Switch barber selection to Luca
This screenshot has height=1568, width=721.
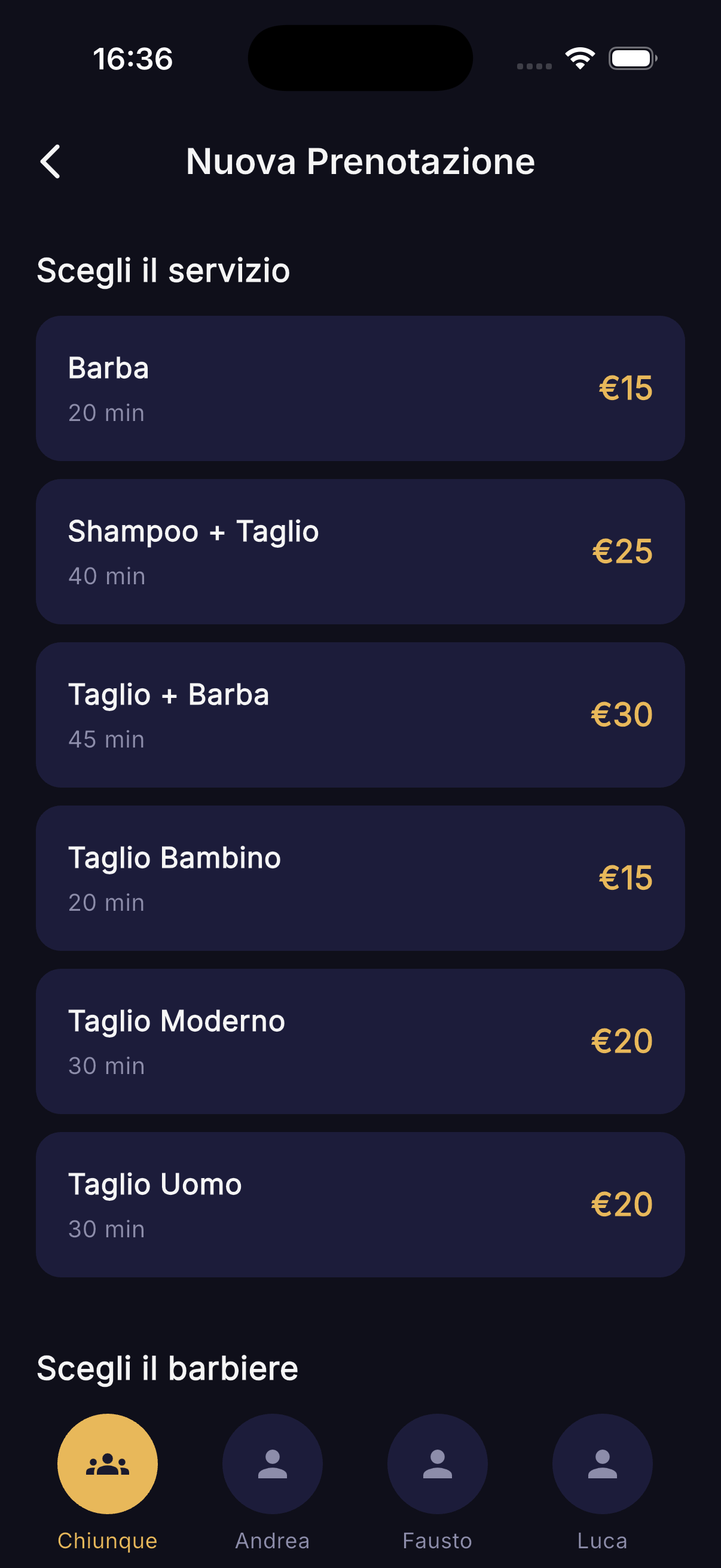tap(603, 1463)
